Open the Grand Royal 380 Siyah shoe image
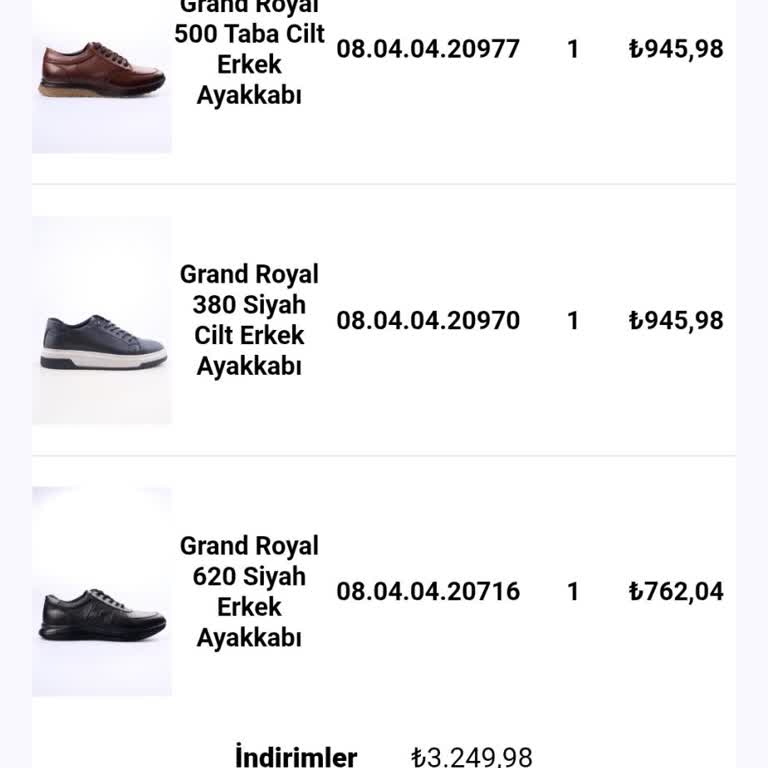 101,321
